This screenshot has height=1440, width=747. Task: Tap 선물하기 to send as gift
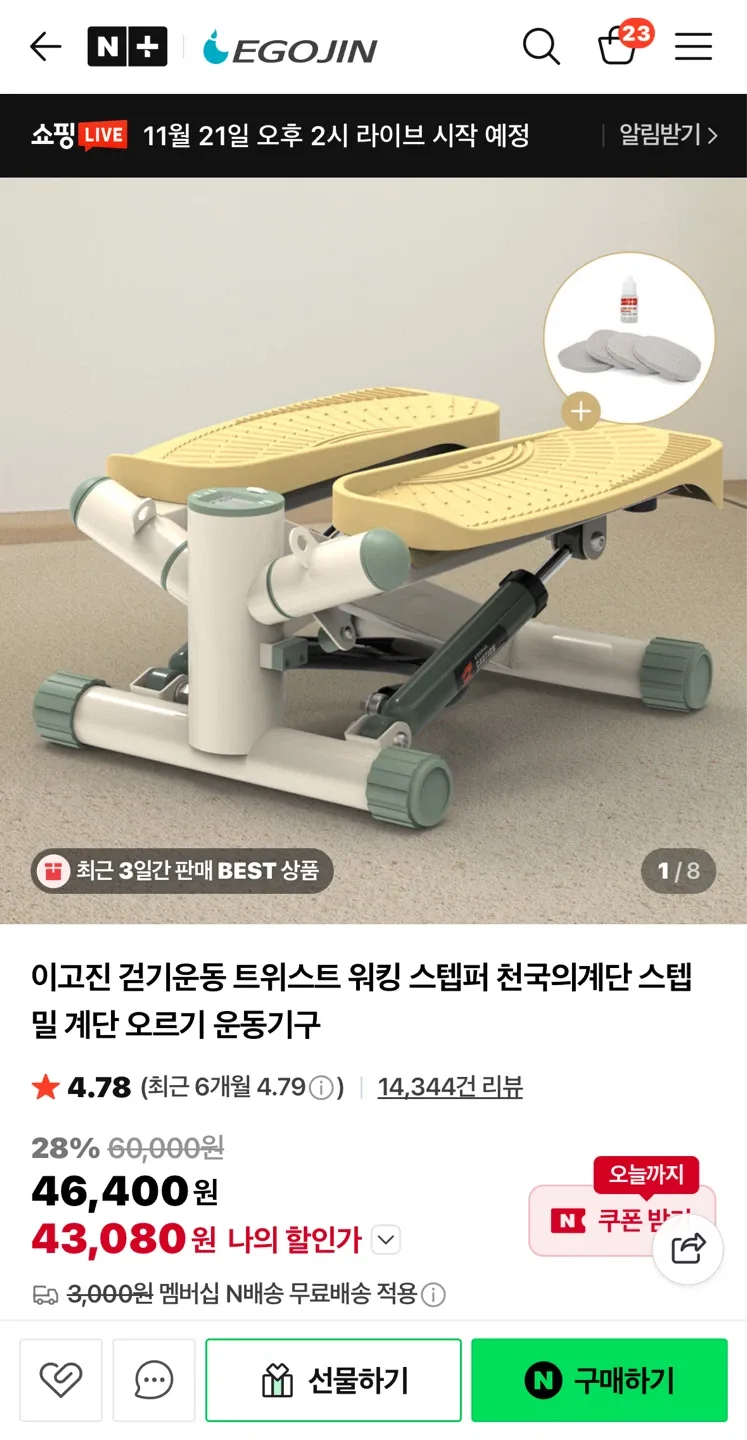click(333, 1381)
